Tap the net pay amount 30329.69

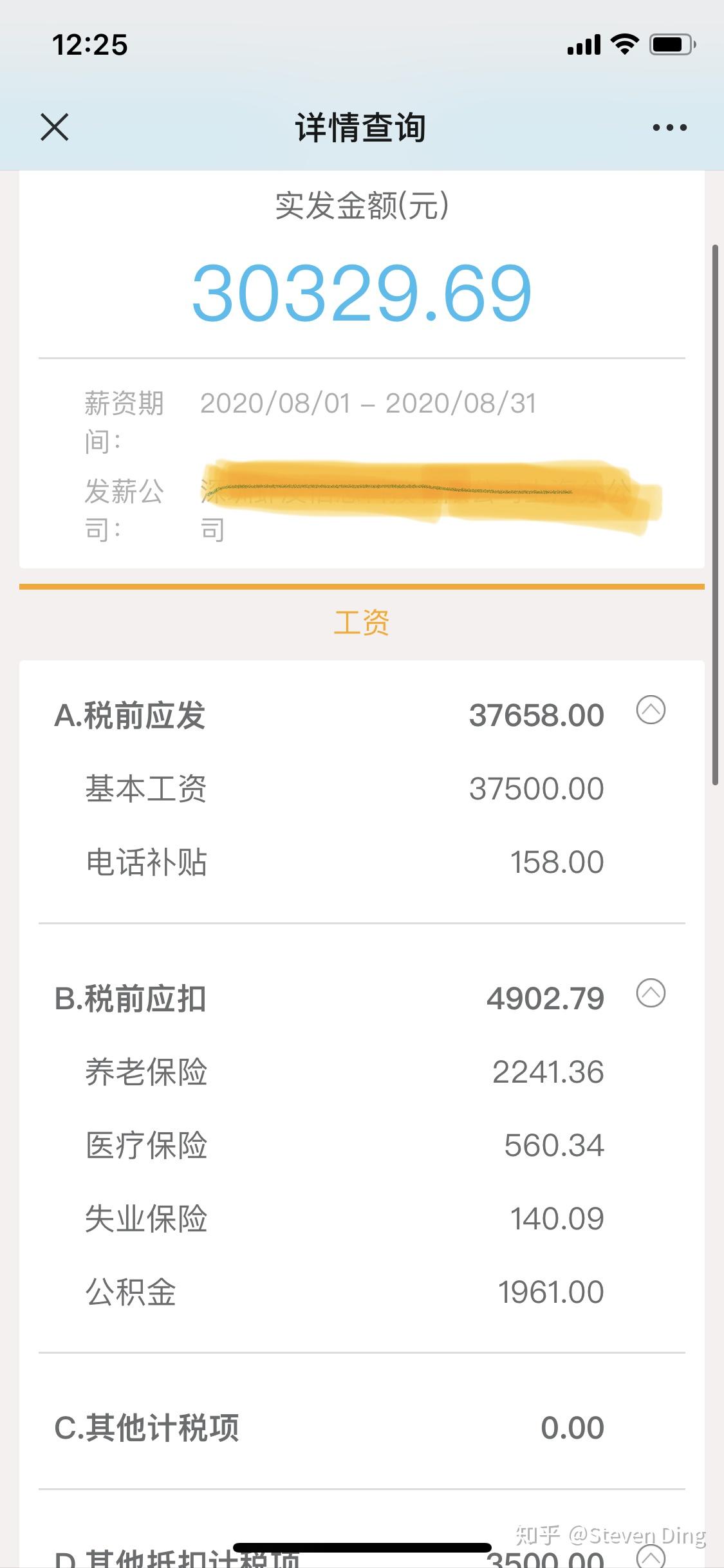(362, 293)
